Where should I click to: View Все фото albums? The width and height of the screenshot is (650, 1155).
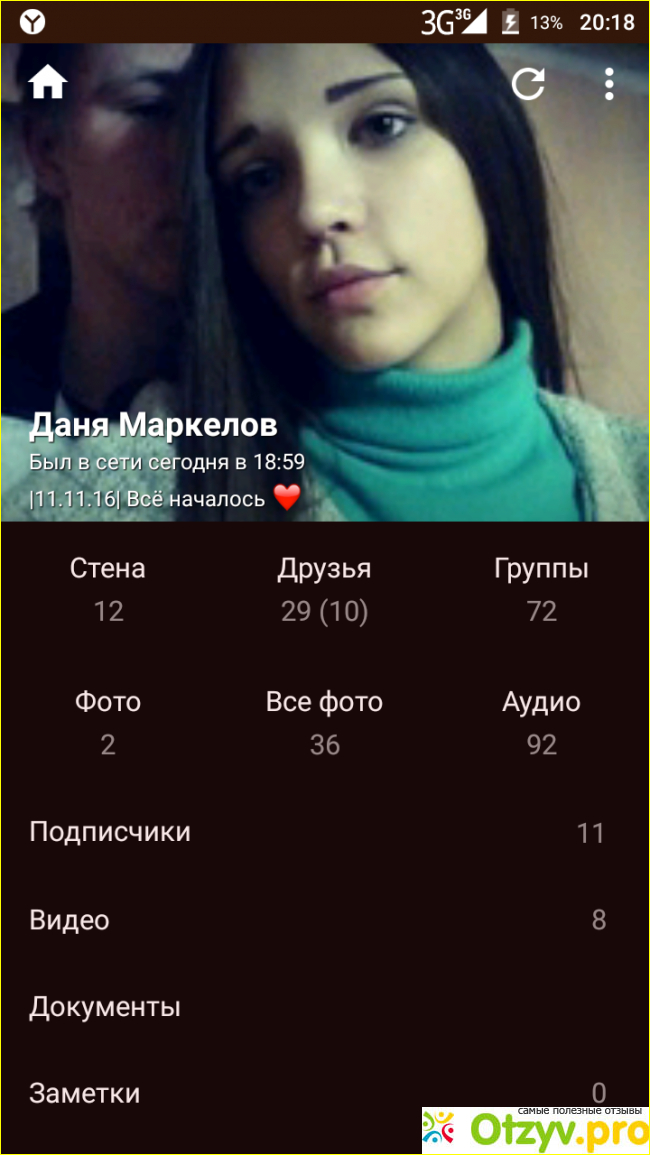click(x=324, y=722)
